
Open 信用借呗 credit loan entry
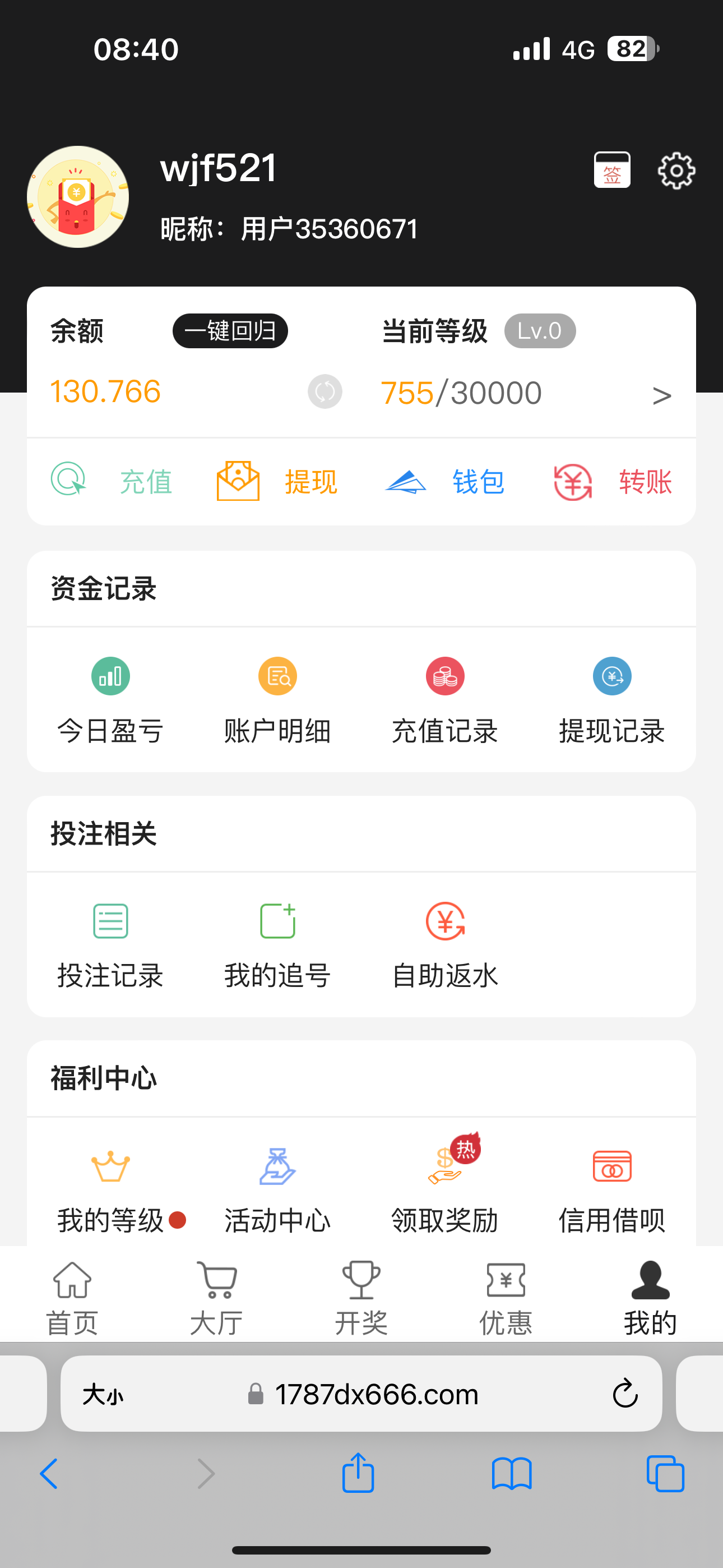pos(612,1169)
